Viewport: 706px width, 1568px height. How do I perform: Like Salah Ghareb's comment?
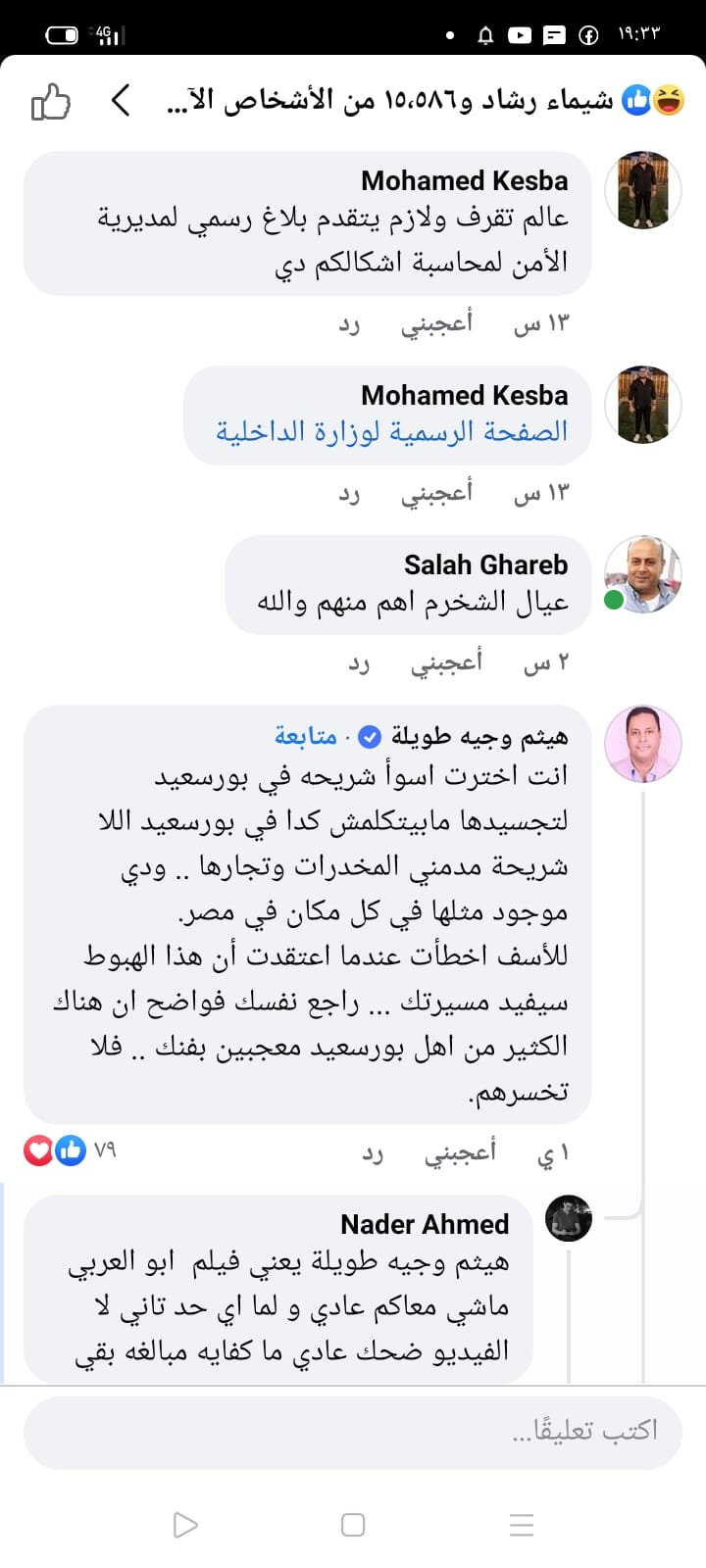point(446,663)
